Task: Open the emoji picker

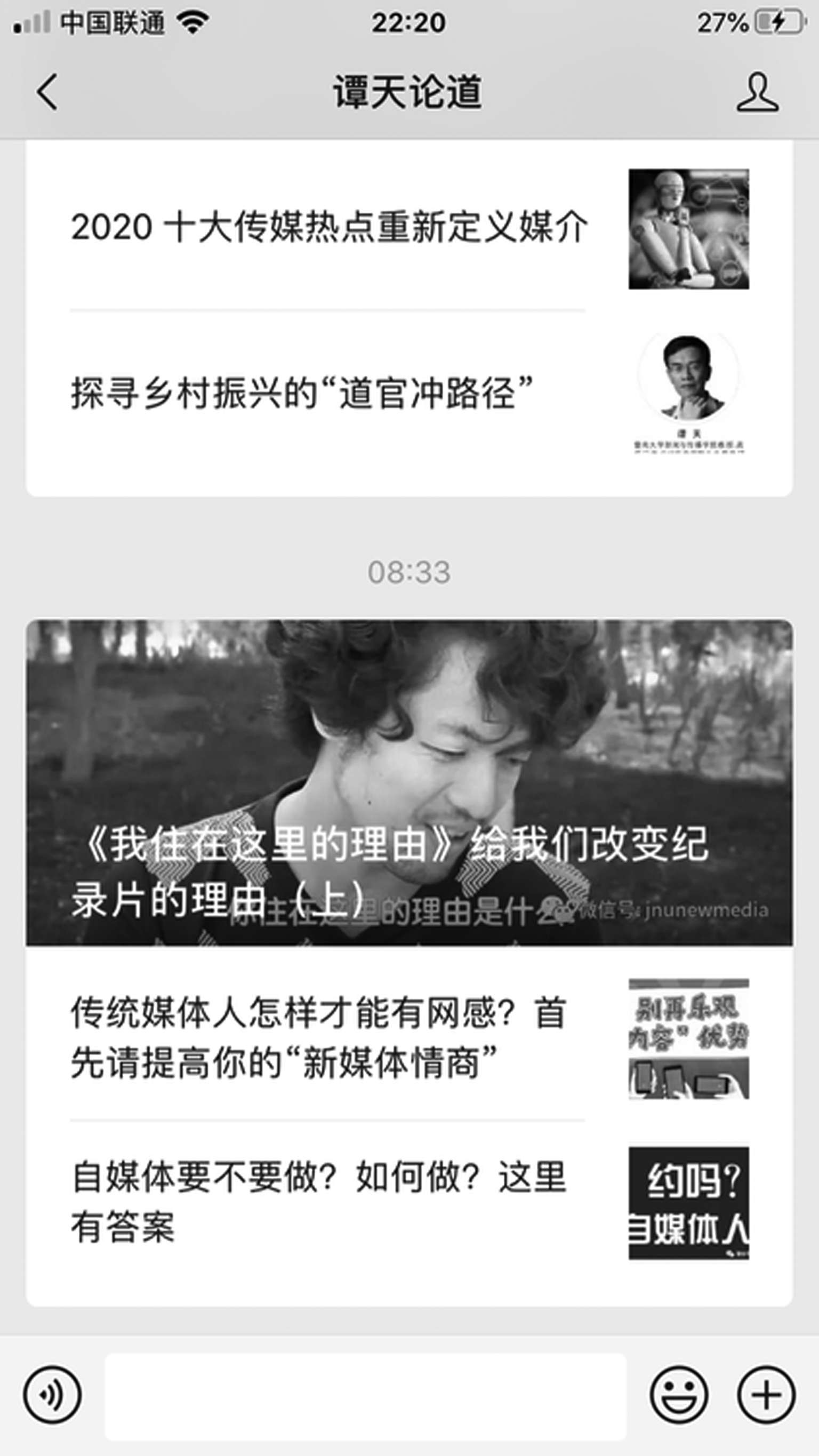Action: point(678,1395)
